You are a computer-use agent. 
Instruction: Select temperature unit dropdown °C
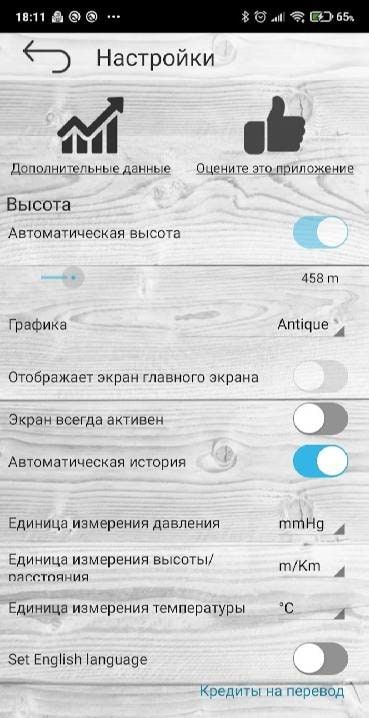click(311, 609)
